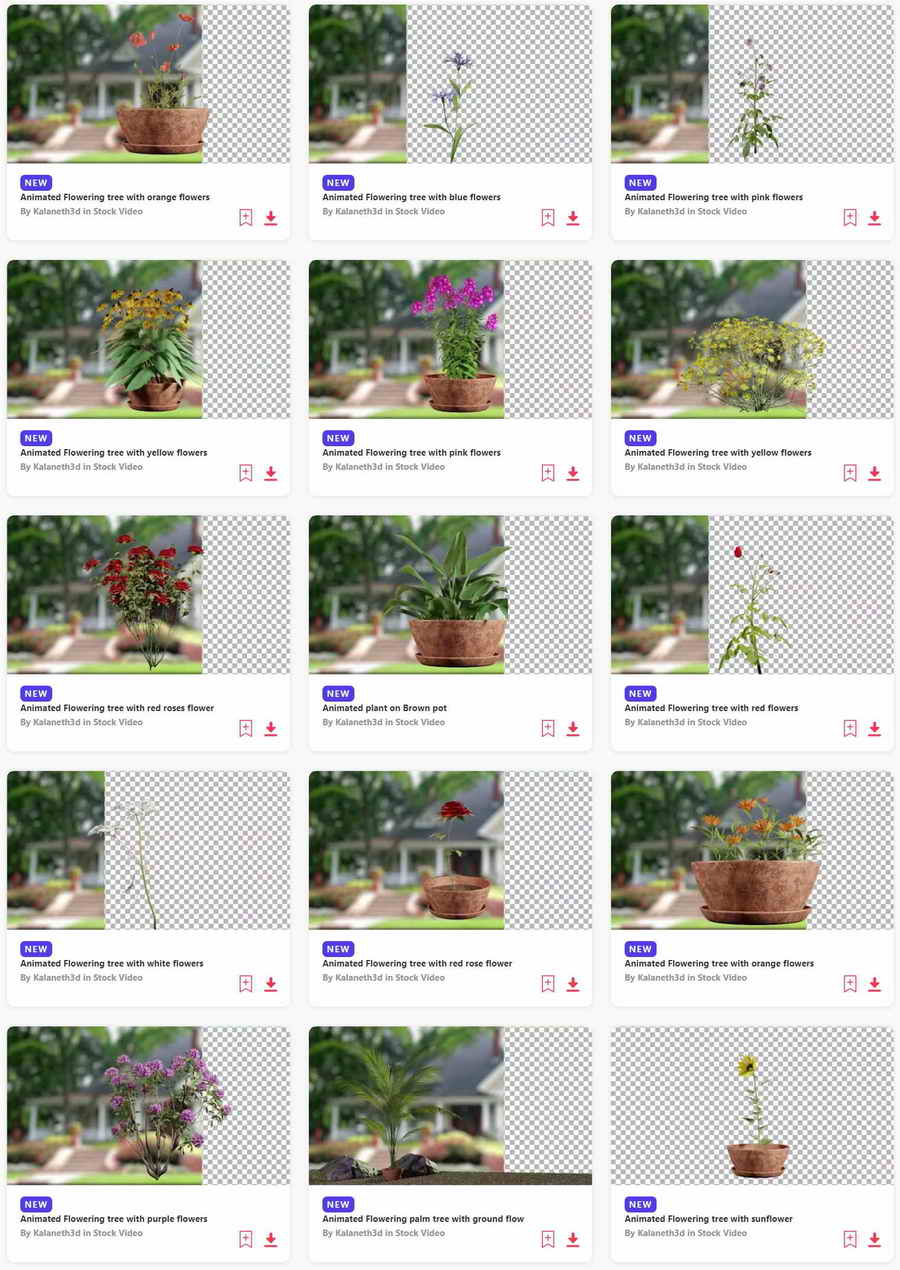Download the sunflower video
The width and height of the screenshot is (900, 1270).
point(875,1240)
